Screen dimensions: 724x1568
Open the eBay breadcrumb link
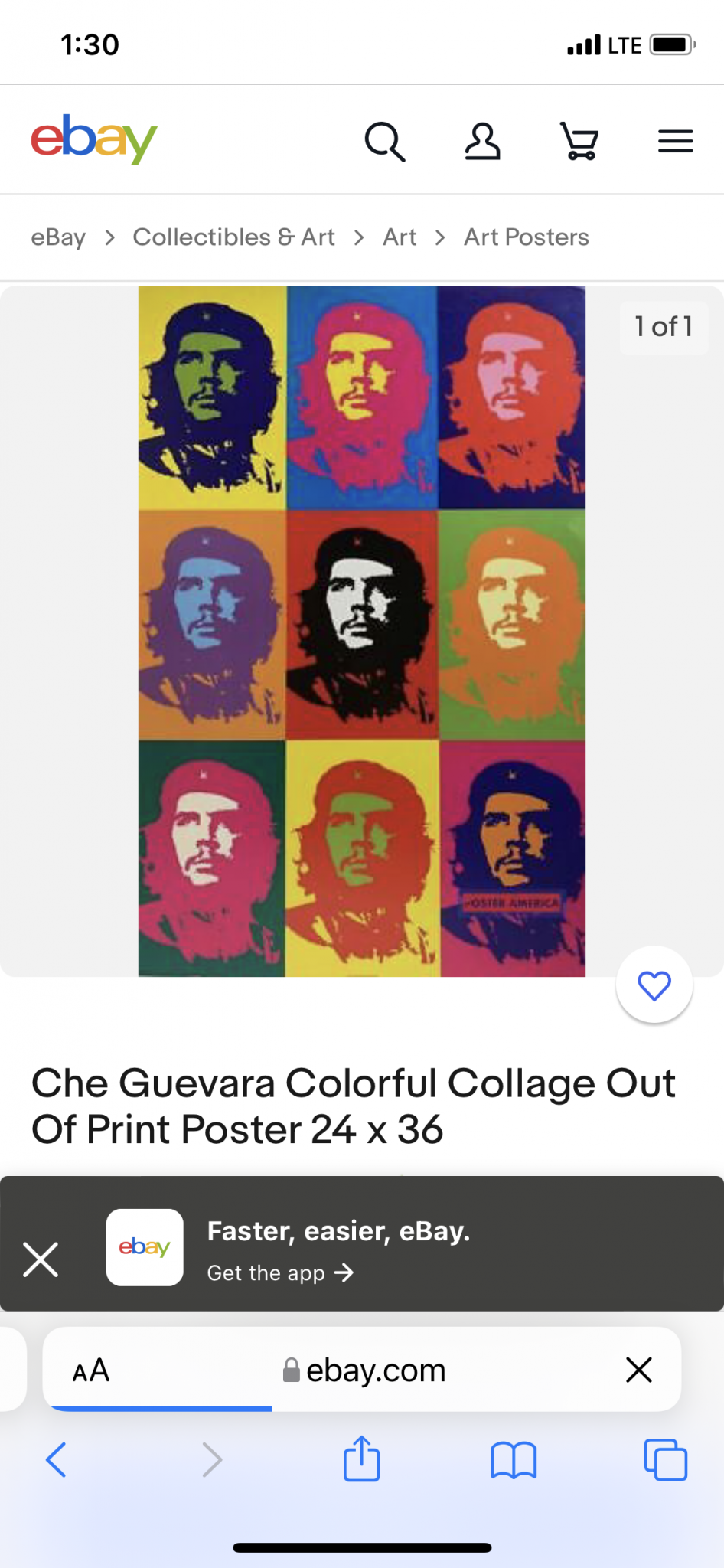pos(58,237)
